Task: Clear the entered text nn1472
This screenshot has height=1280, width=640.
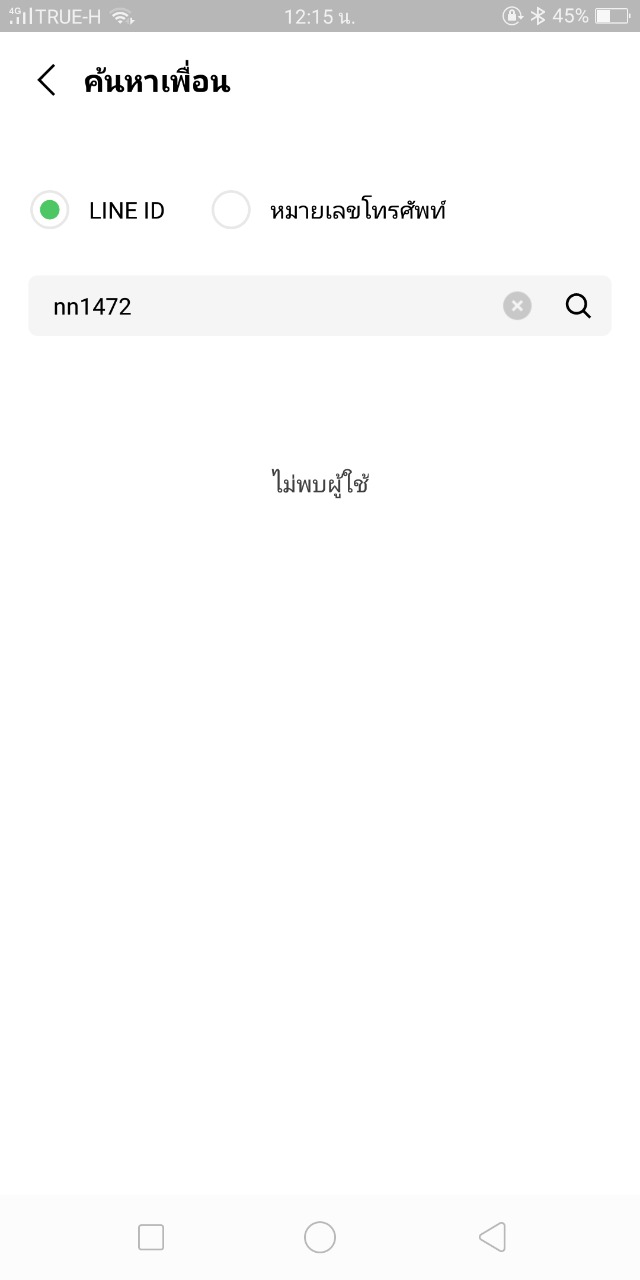Action: point(517,306)
